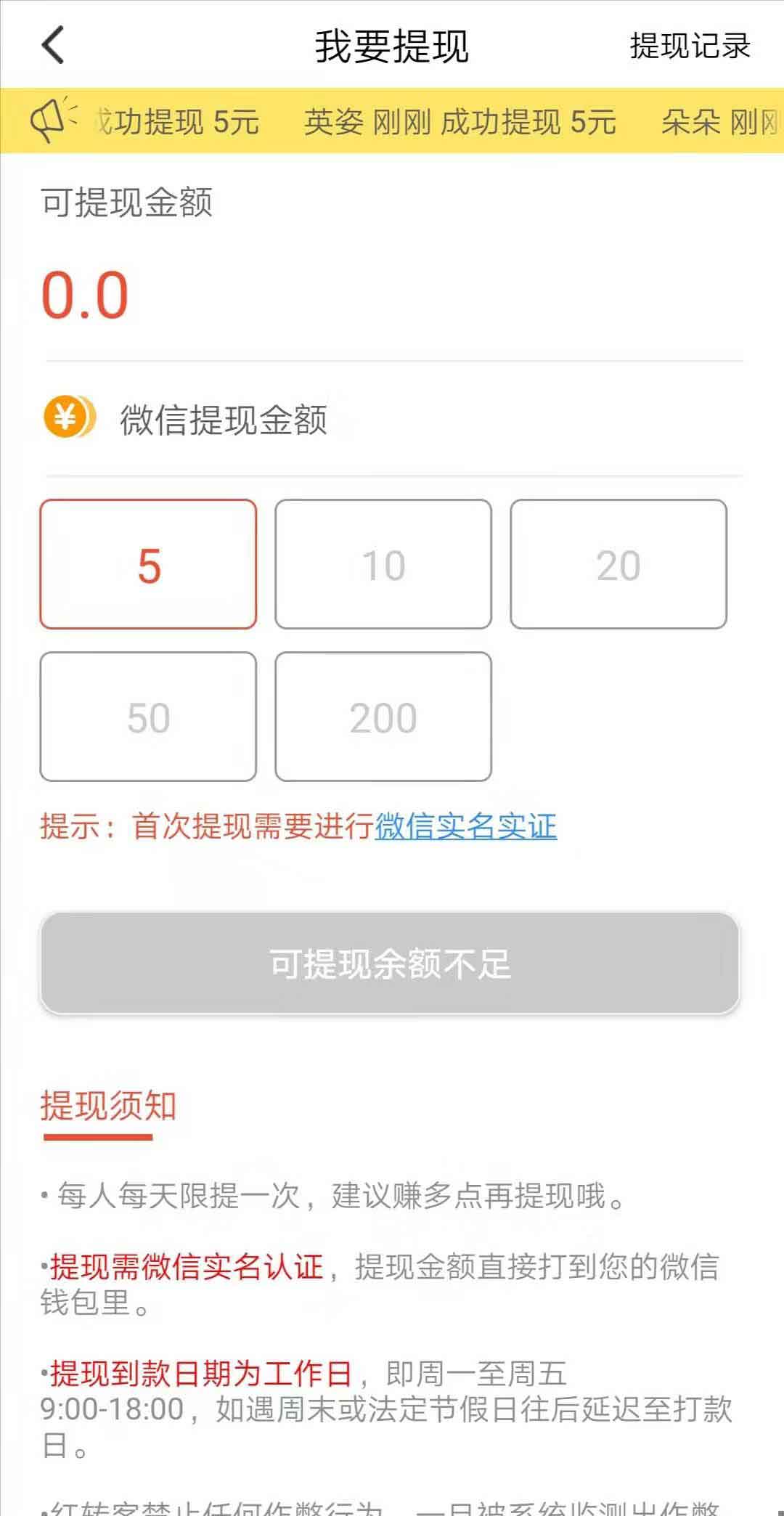The image size is (784, 1516).
Task: Tap the 可提现余额不足 button
Action: (x=390, y=963)
